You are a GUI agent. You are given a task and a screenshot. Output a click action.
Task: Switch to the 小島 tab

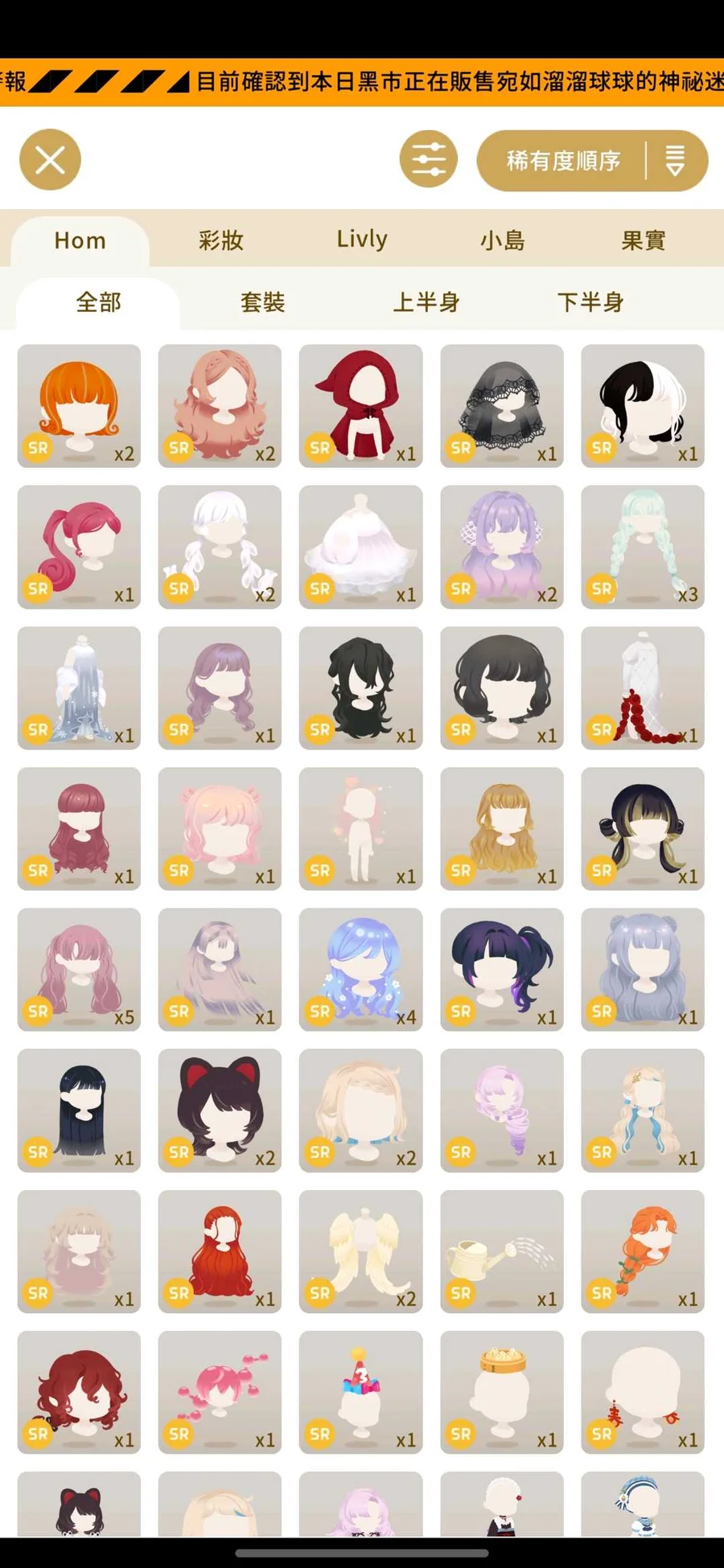pos(503,240)
